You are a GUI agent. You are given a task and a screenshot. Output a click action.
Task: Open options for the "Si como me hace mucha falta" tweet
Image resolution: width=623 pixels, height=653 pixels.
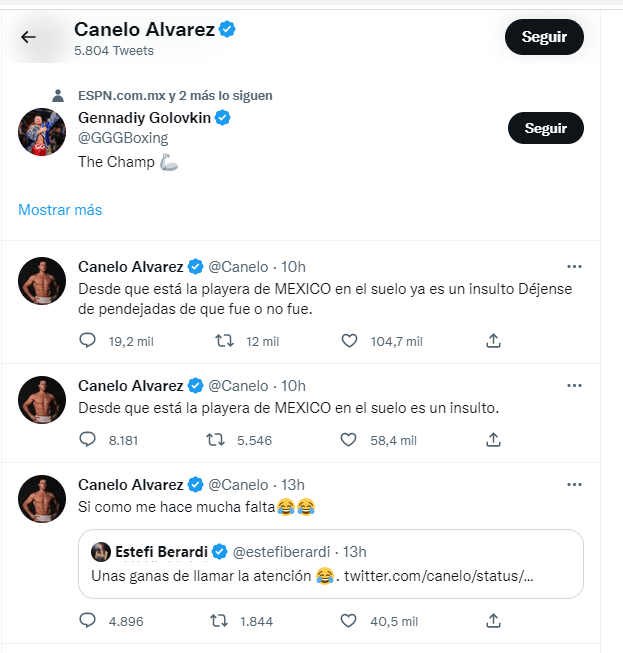point(574,485)
